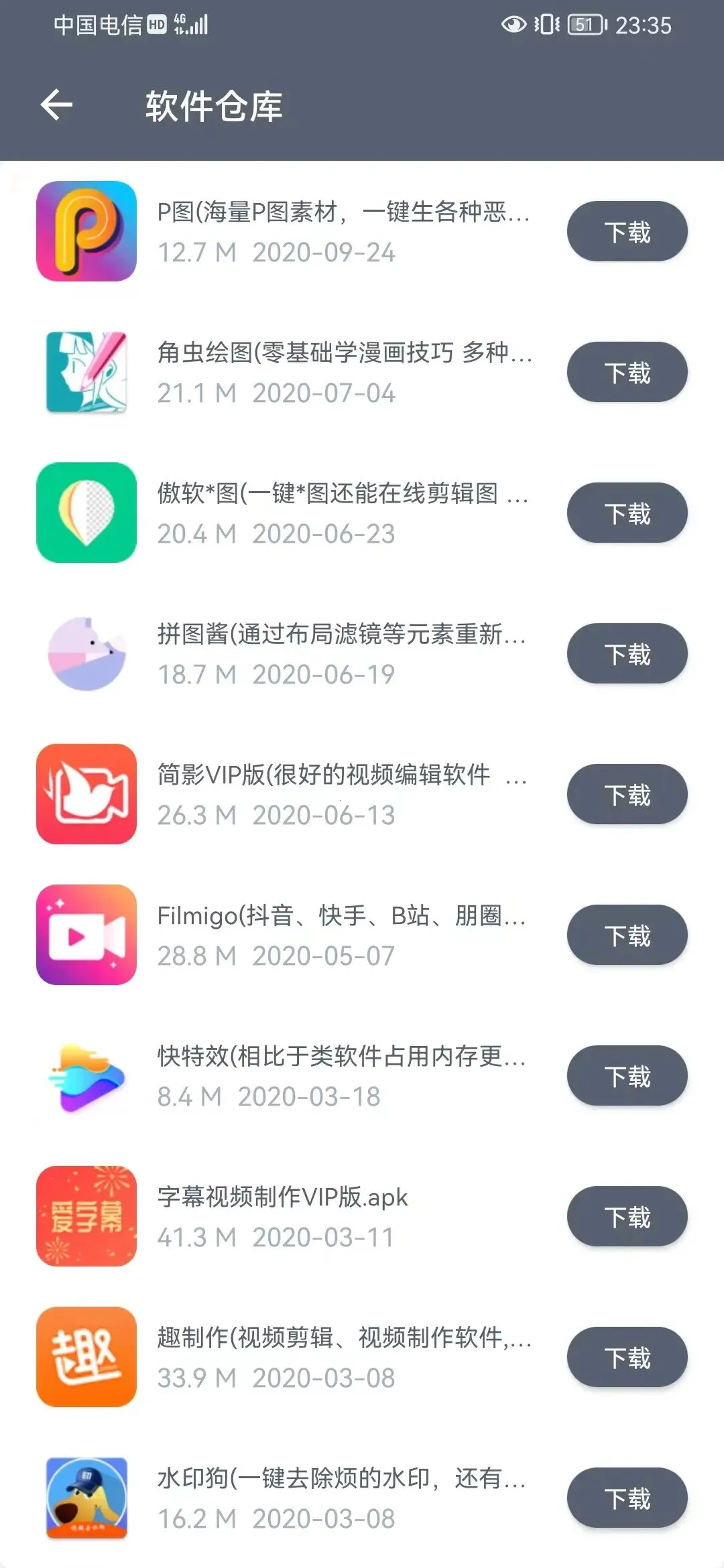
Task: Tap the 傲软抠图 green app icon
Action: click(86, 513)
